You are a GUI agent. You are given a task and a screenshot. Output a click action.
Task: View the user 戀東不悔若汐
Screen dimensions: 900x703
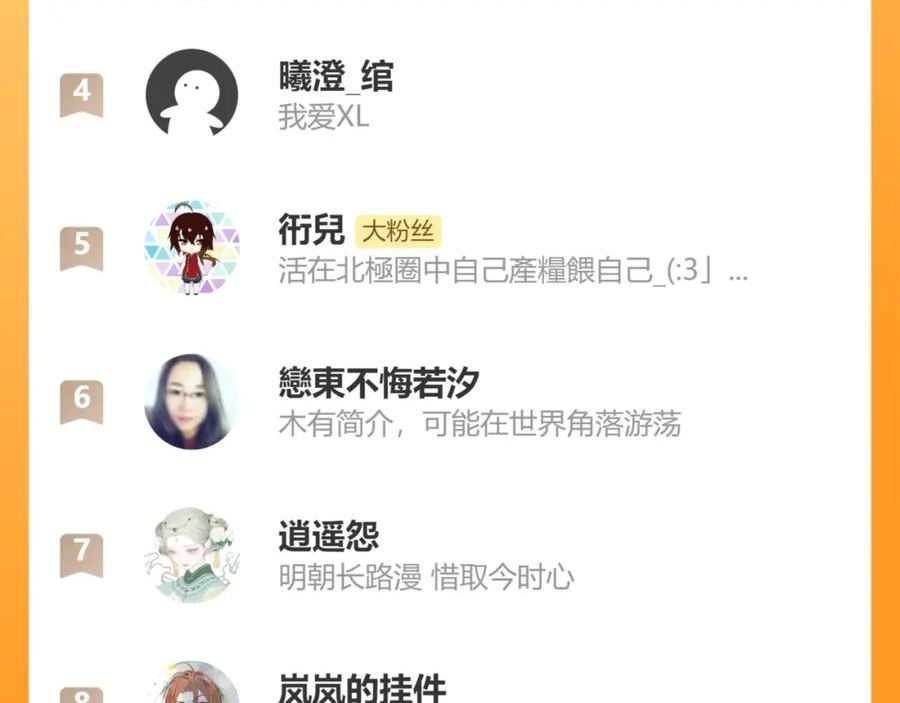click(449, 402)
